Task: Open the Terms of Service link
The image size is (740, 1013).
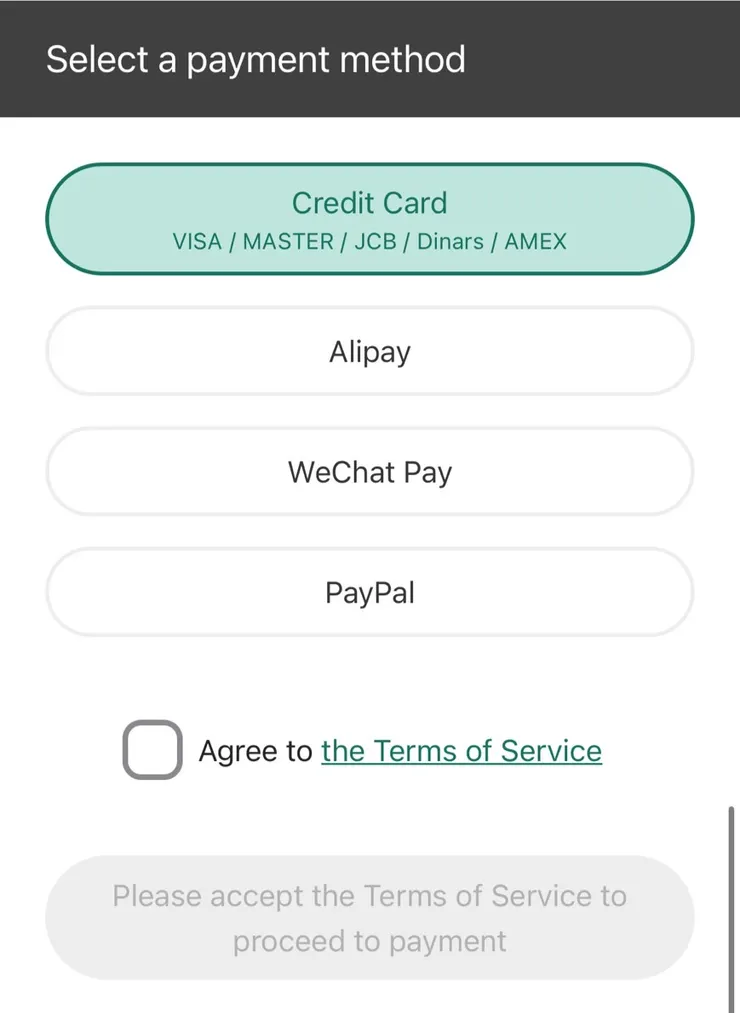Action: click(461, 751)
